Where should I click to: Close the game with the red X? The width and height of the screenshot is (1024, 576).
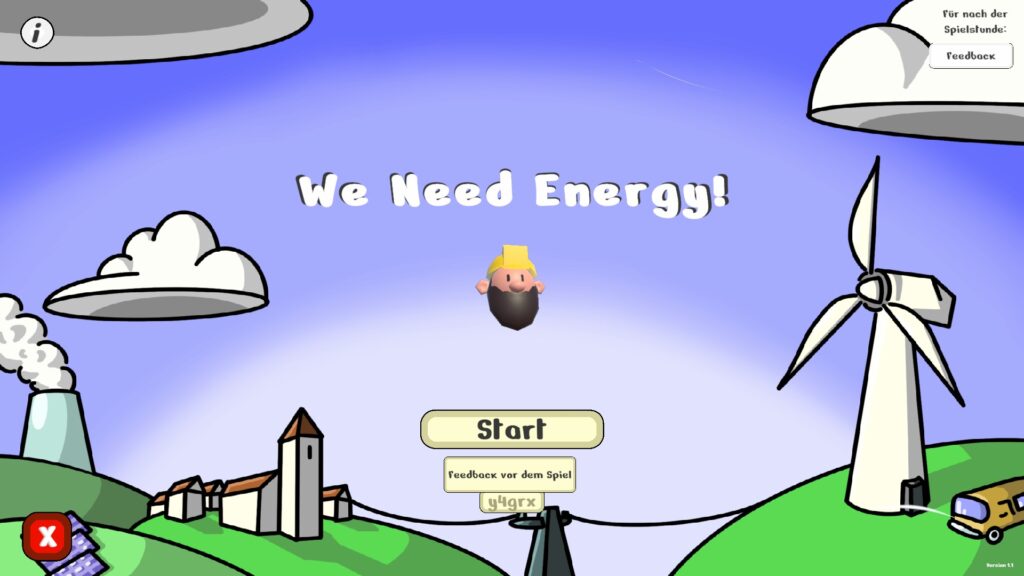pyautogui.click(x=46, y=538)
